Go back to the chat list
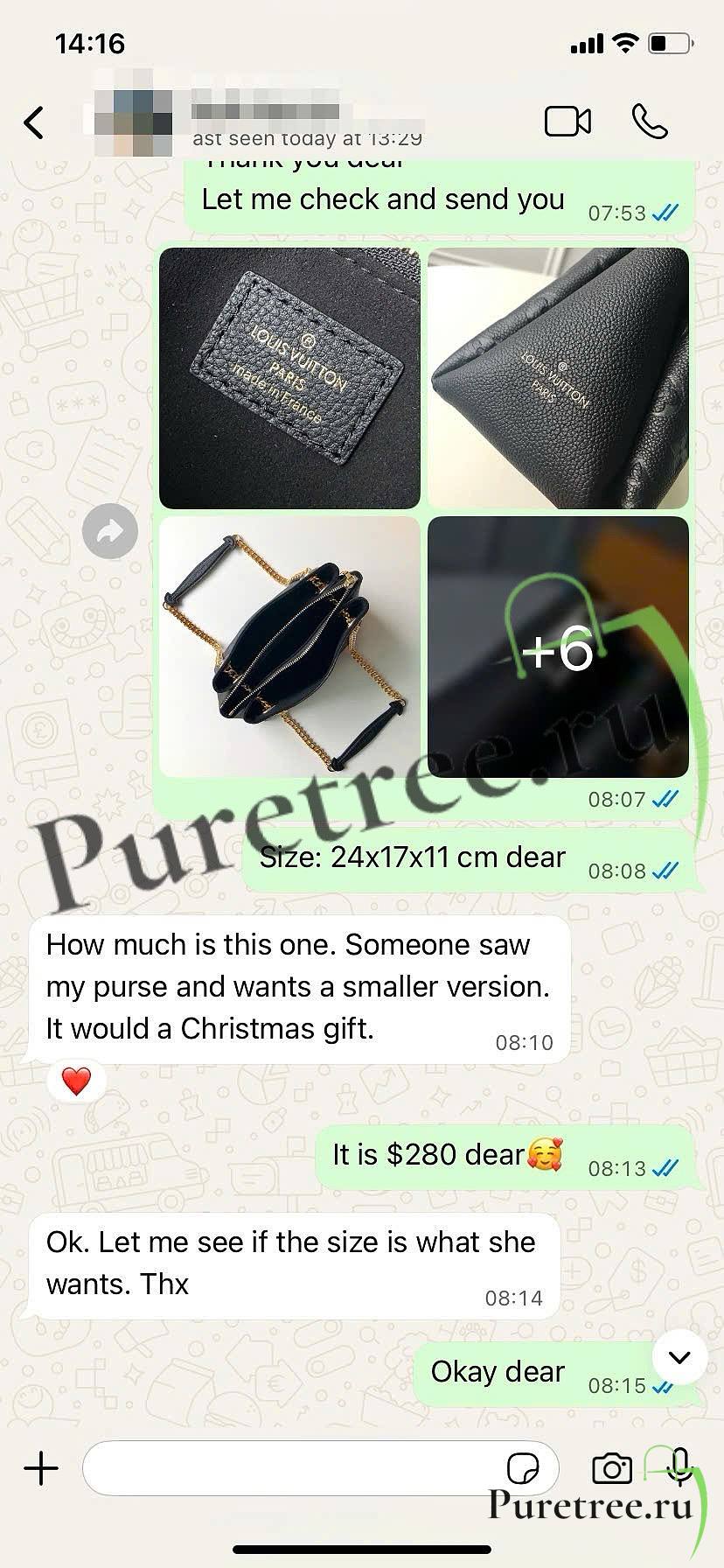This screenshot has width=724, height=1568. click(34, 122)
